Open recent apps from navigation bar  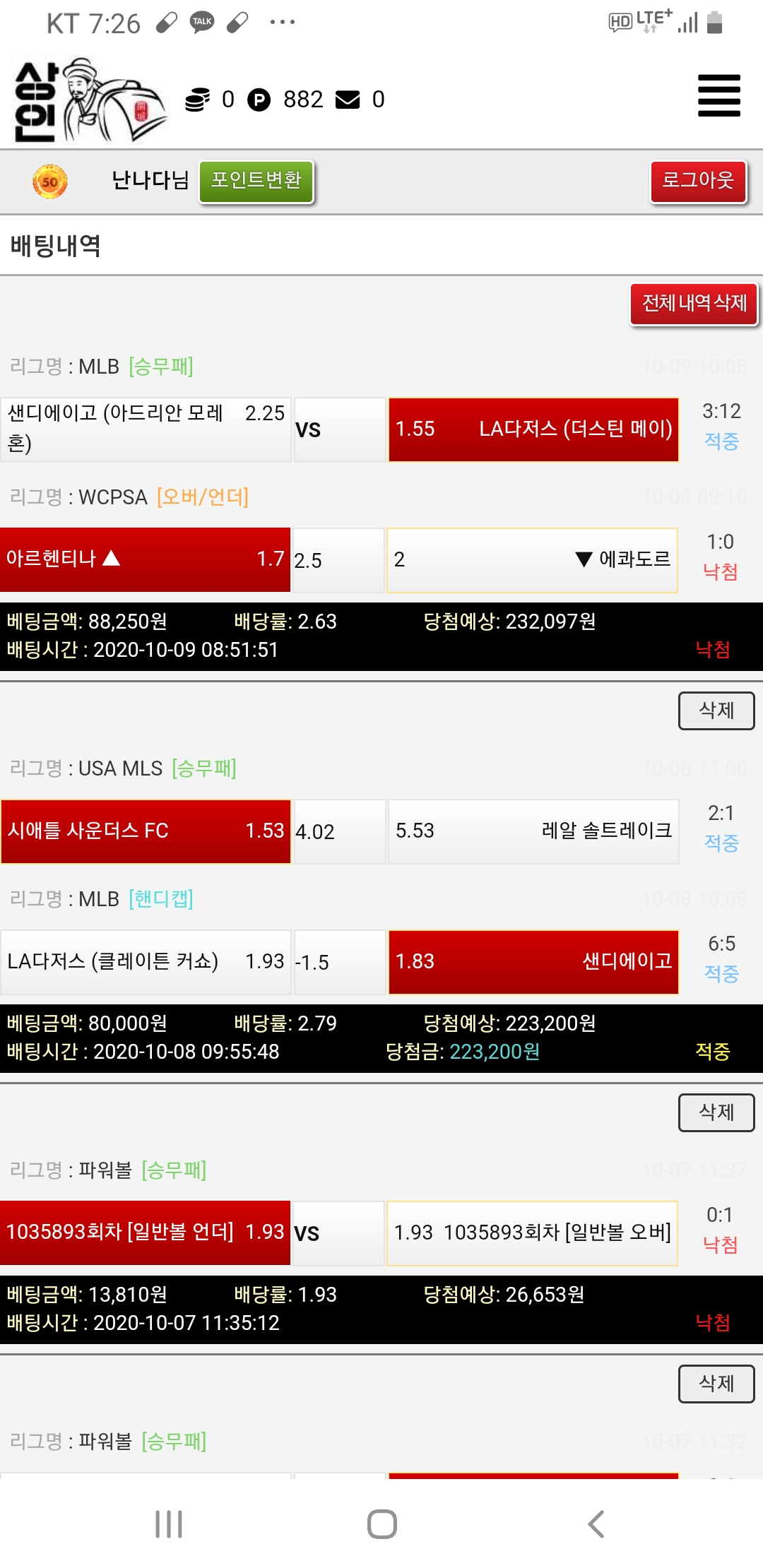[169, 1524]
